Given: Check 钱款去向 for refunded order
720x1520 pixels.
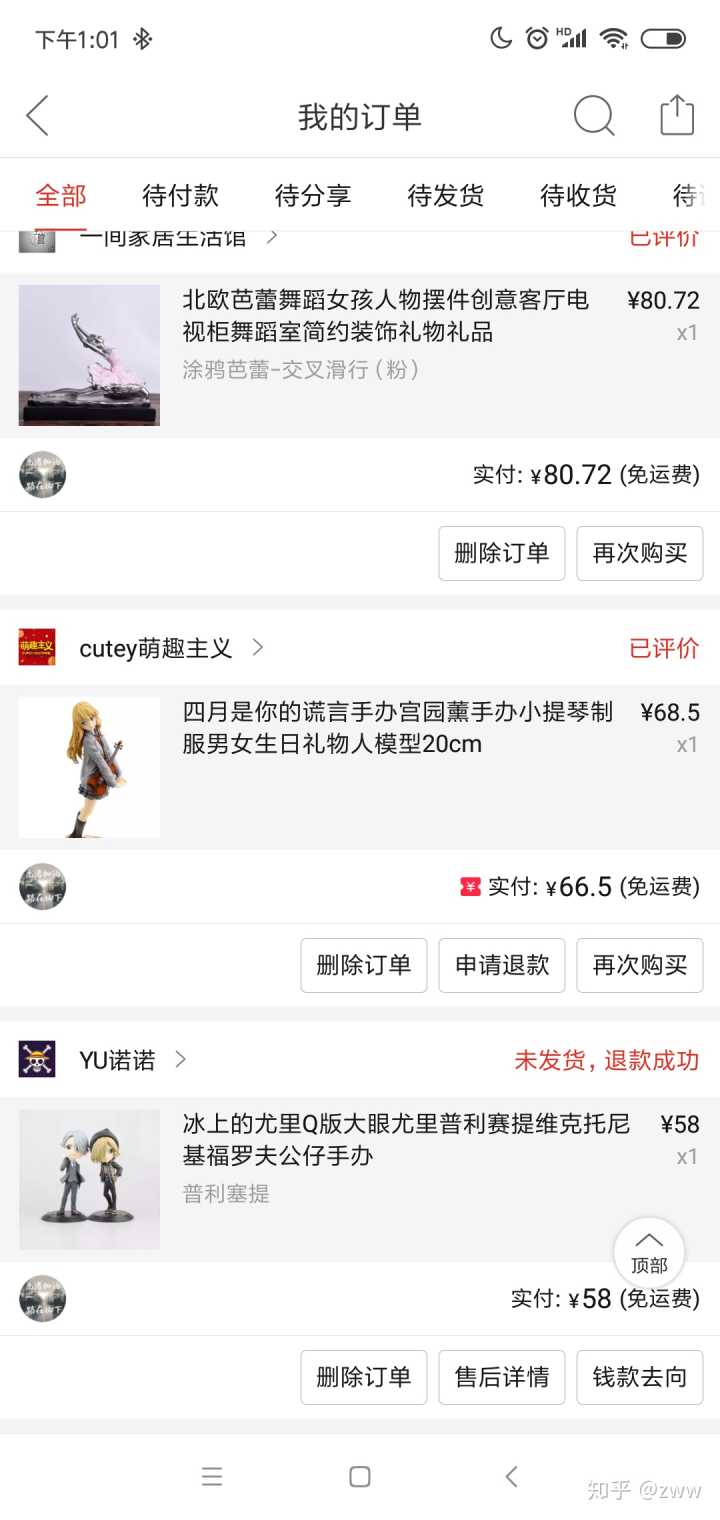Looking at the screenshot, I should pos(639,1377).
